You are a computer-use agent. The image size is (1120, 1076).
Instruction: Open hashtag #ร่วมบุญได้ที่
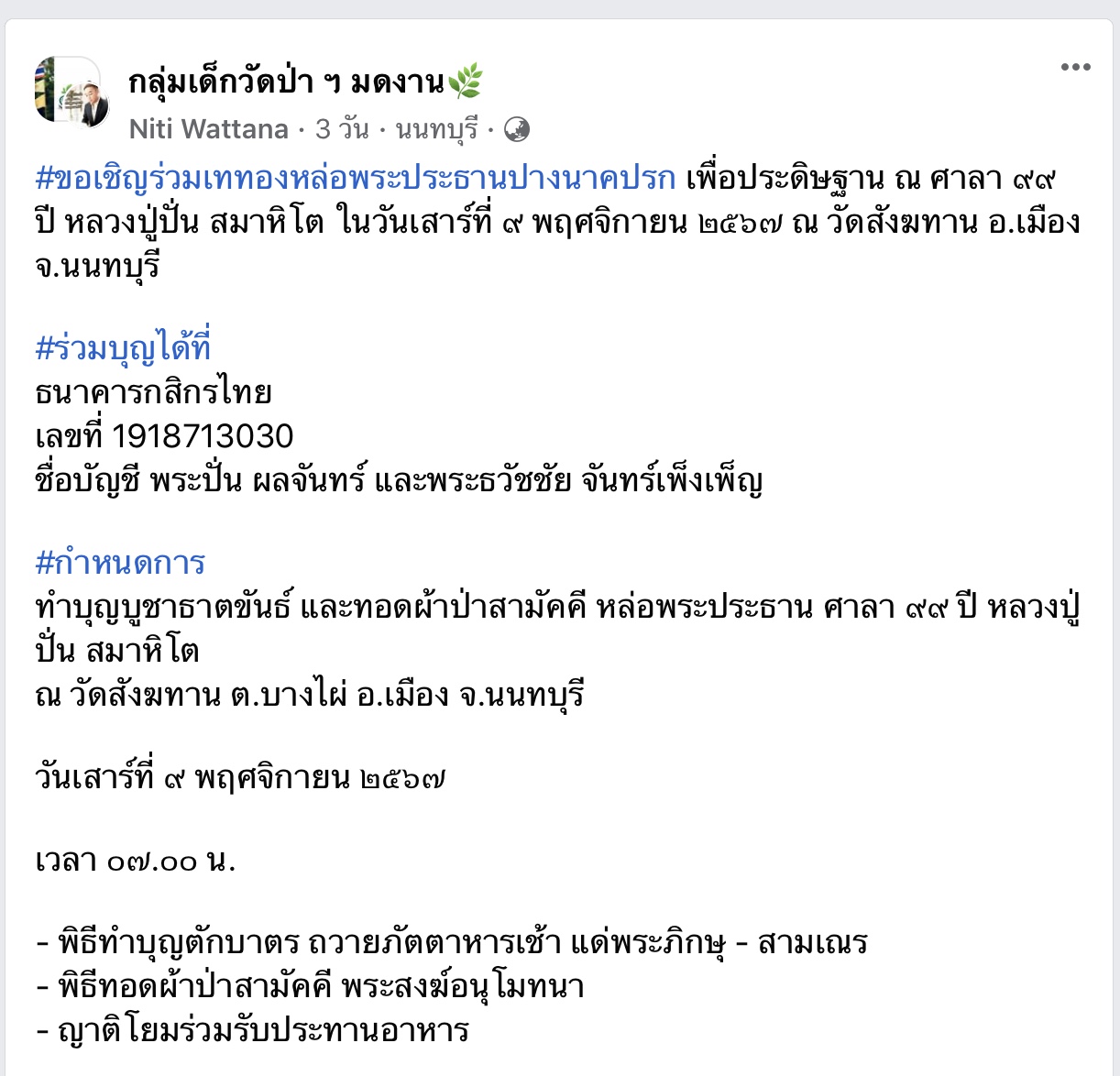[x=123, y=348]
